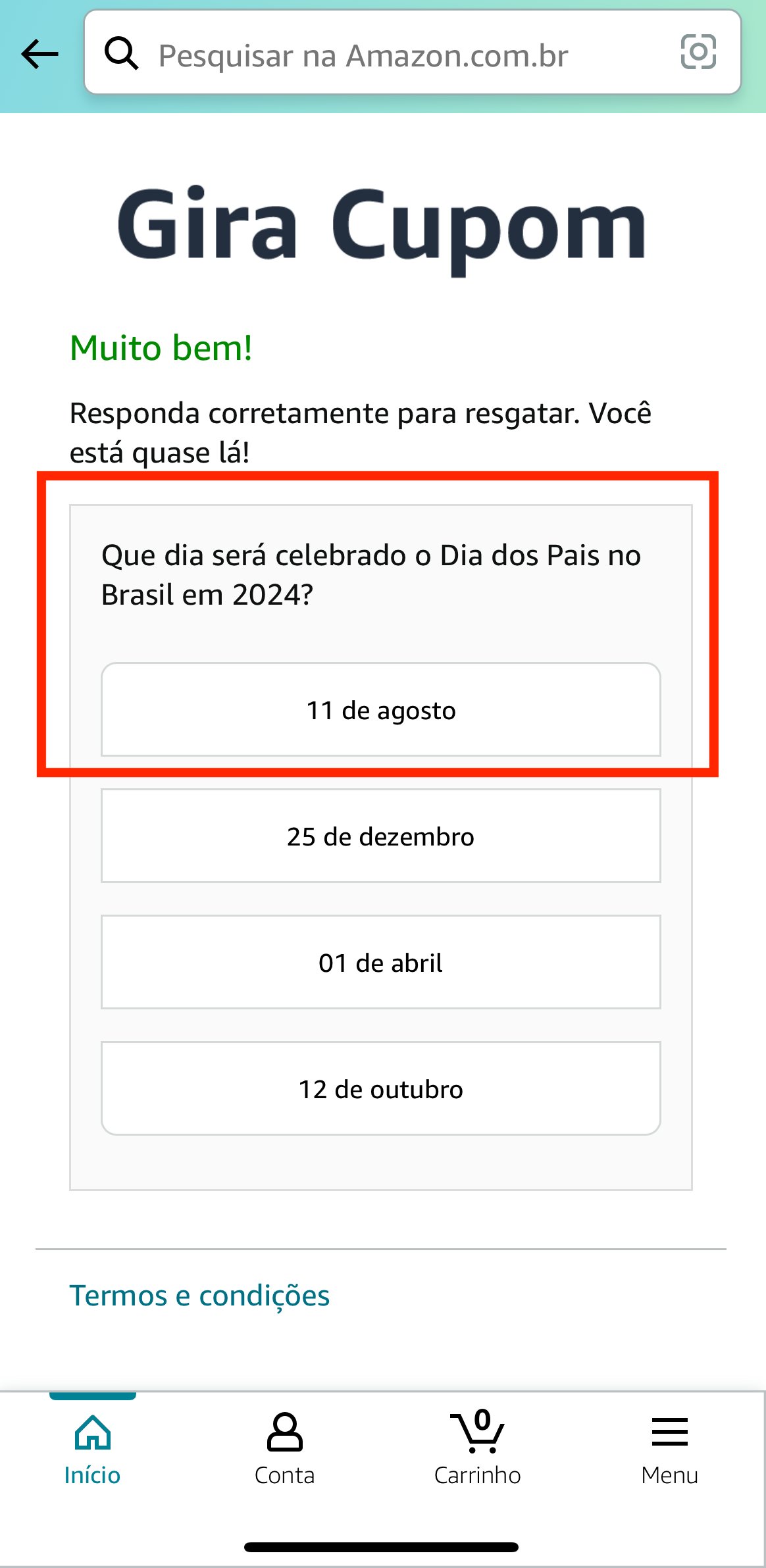Select the answer 11 de agosto
The height and width of the screenshot is (1568, 766).
click(x=380, y=709)
